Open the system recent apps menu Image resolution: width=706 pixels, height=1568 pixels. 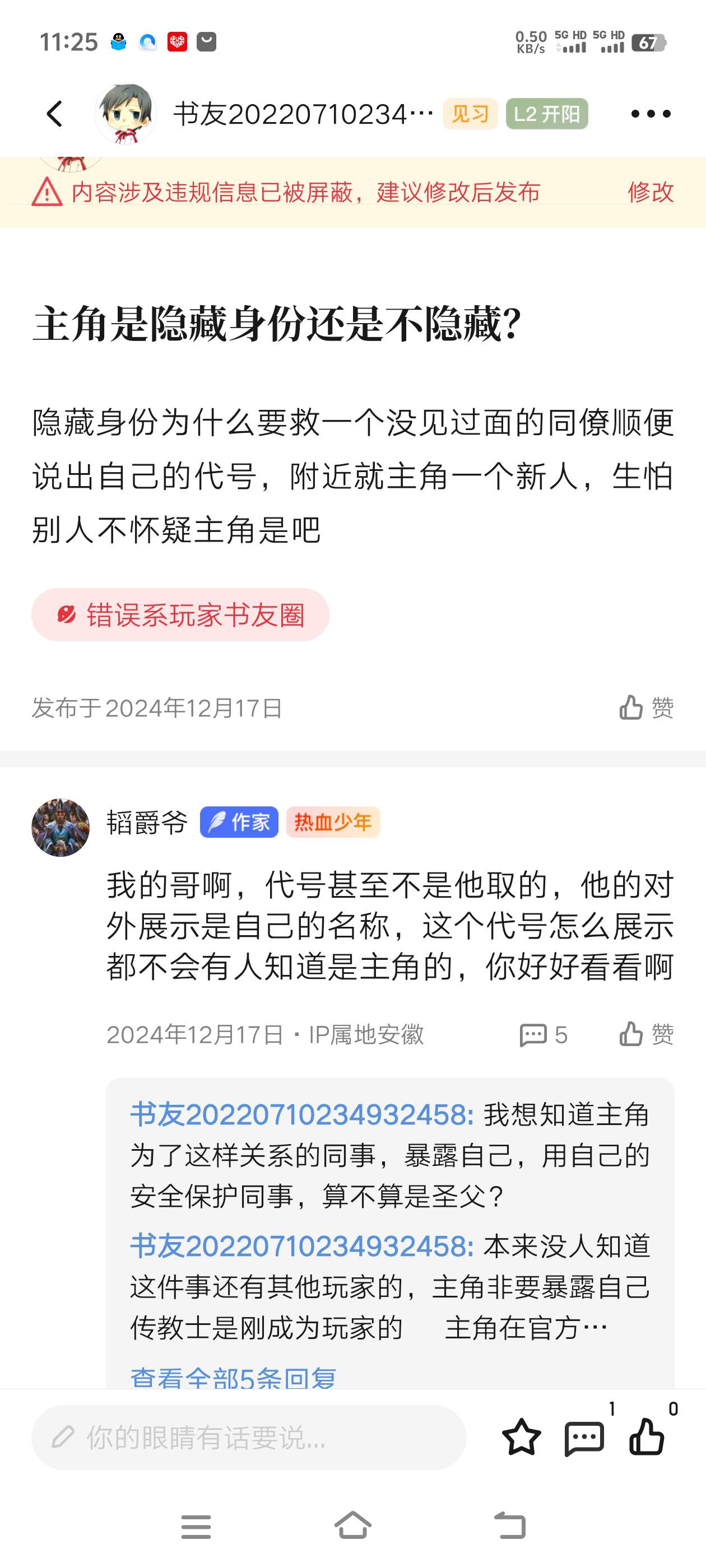(196, 1526)
